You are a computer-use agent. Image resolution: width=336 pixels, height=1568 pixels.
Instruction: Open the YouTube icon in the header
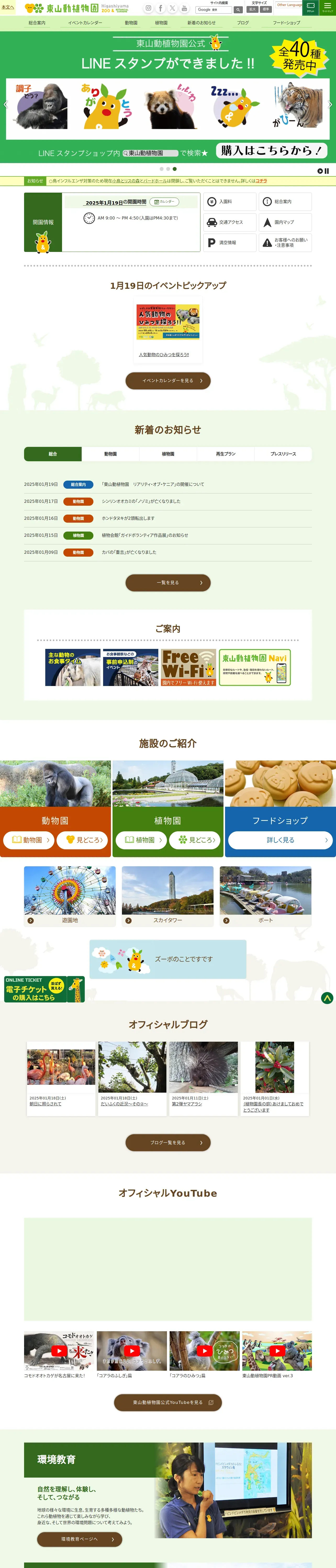coord(184,8)
